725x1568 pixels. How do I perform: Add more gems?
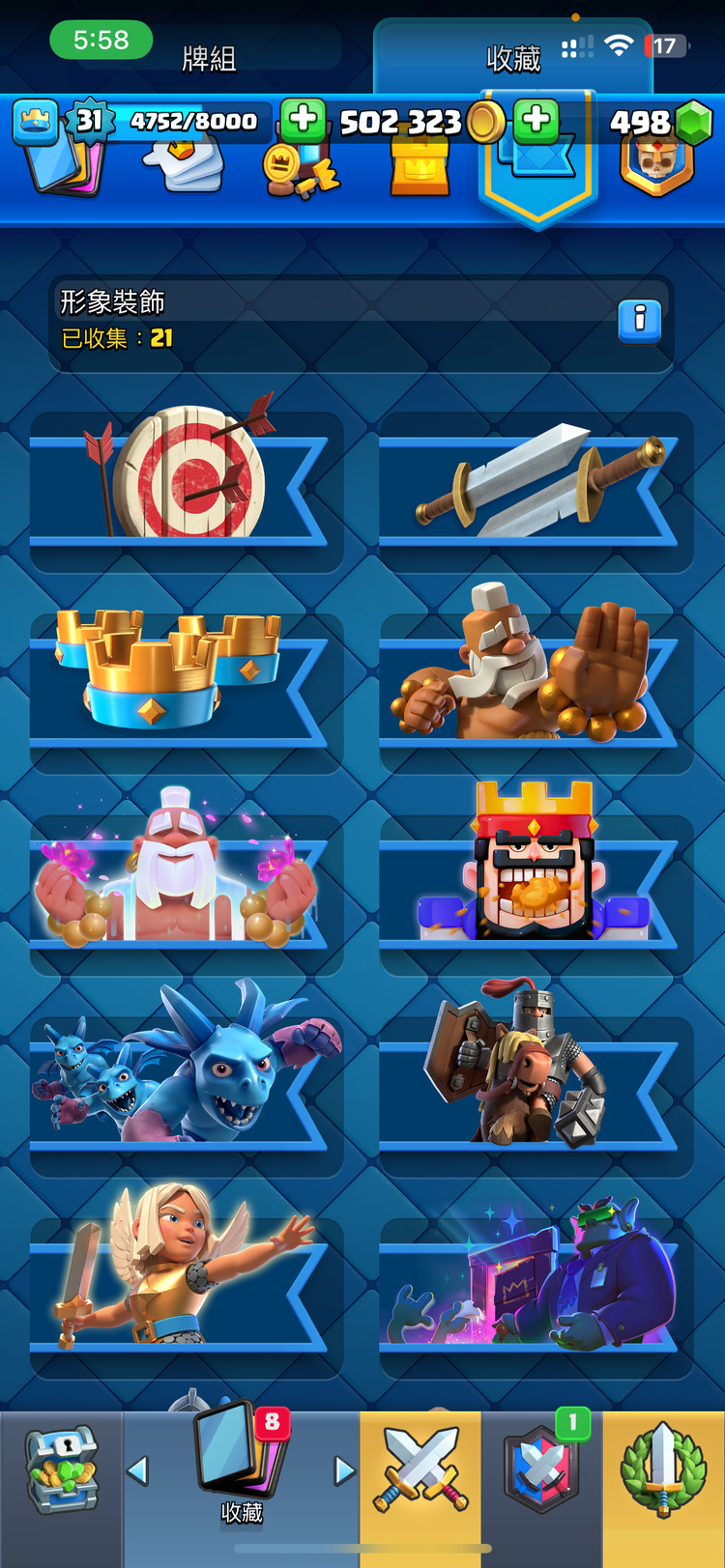tap(536, 120)
